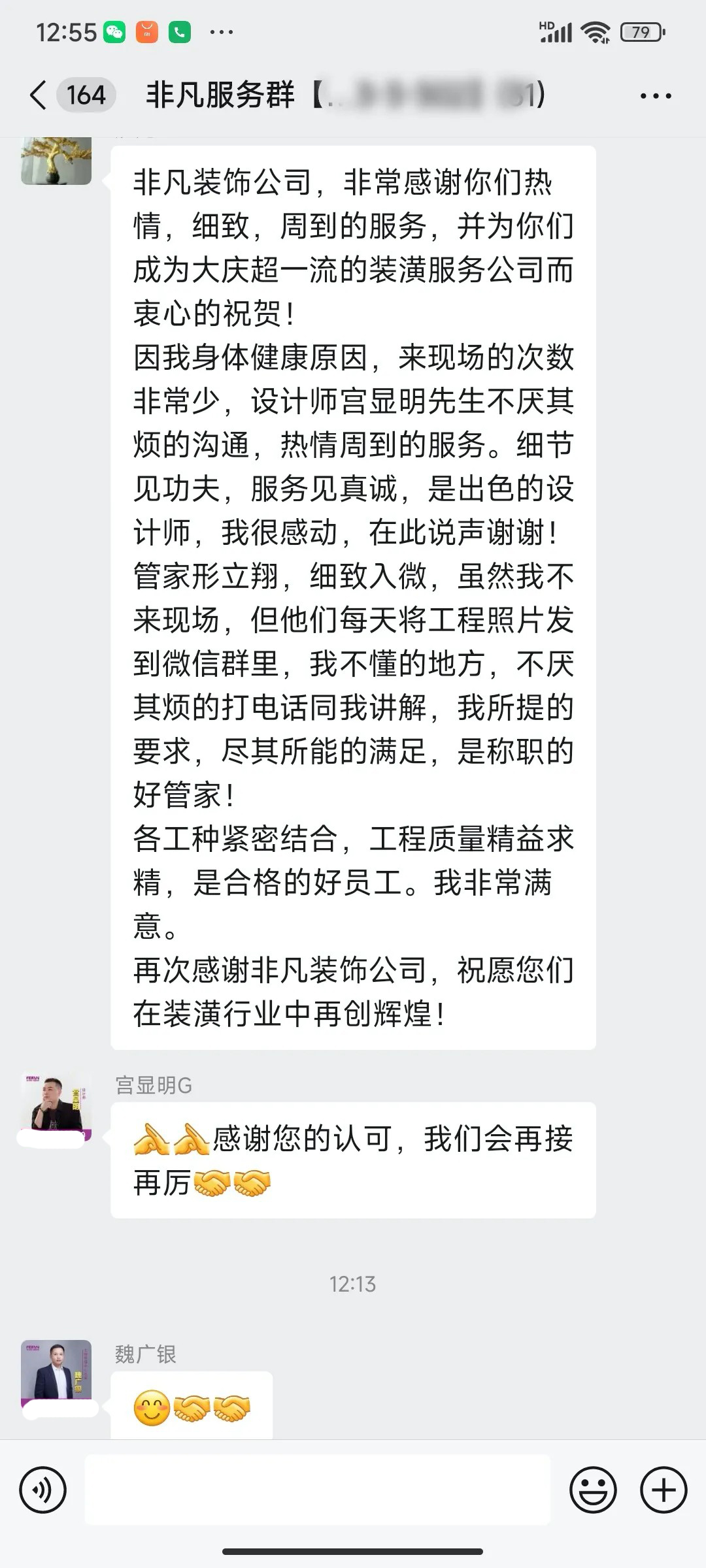Tap the message text field

[x=317, y=1490]
